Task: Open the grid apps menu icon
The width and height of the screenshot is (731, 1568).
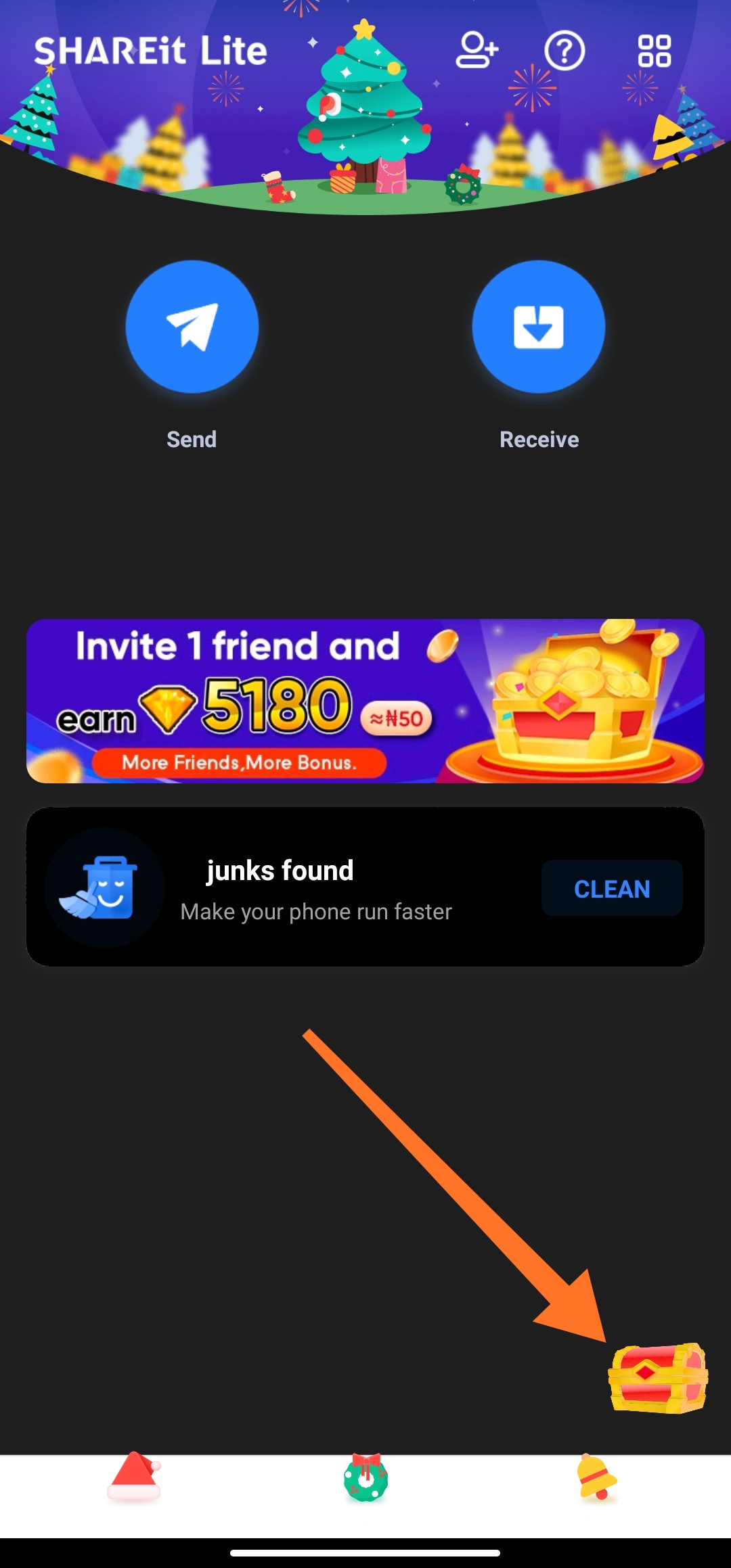Action: [x=654, y=51]
